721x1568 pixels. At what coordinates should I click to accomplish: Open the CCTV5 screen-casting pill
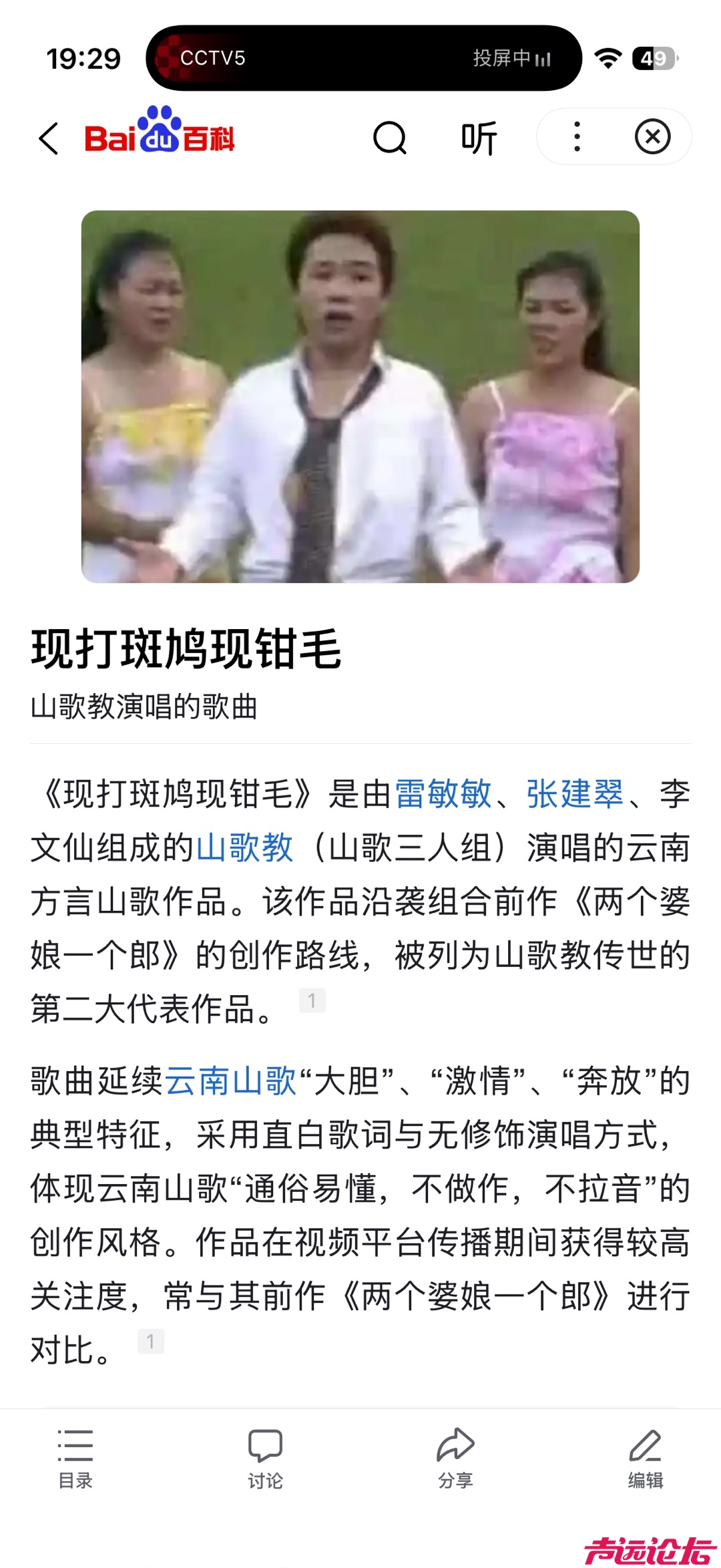coord(364,58)
